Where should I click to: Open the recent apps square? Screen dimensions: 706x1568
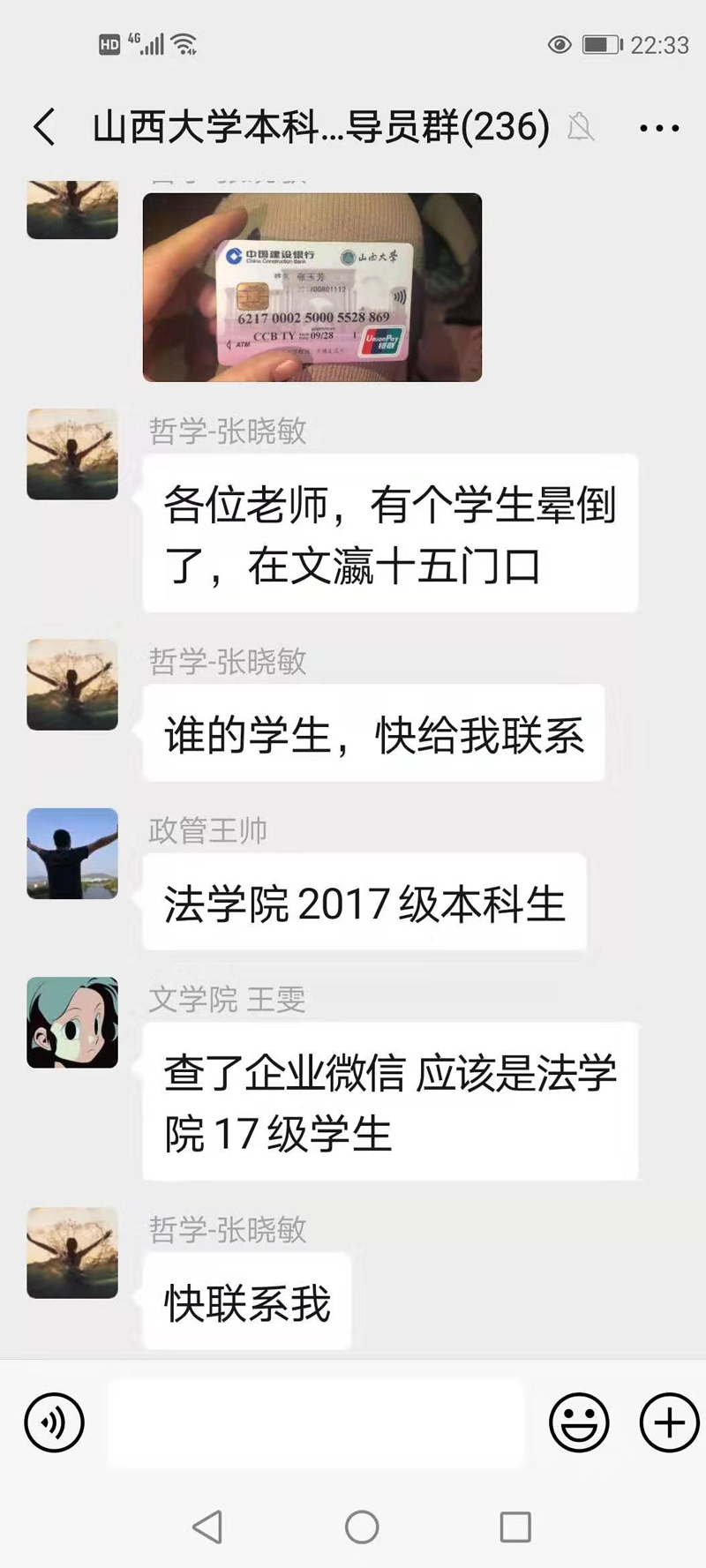coord(514,1526)
